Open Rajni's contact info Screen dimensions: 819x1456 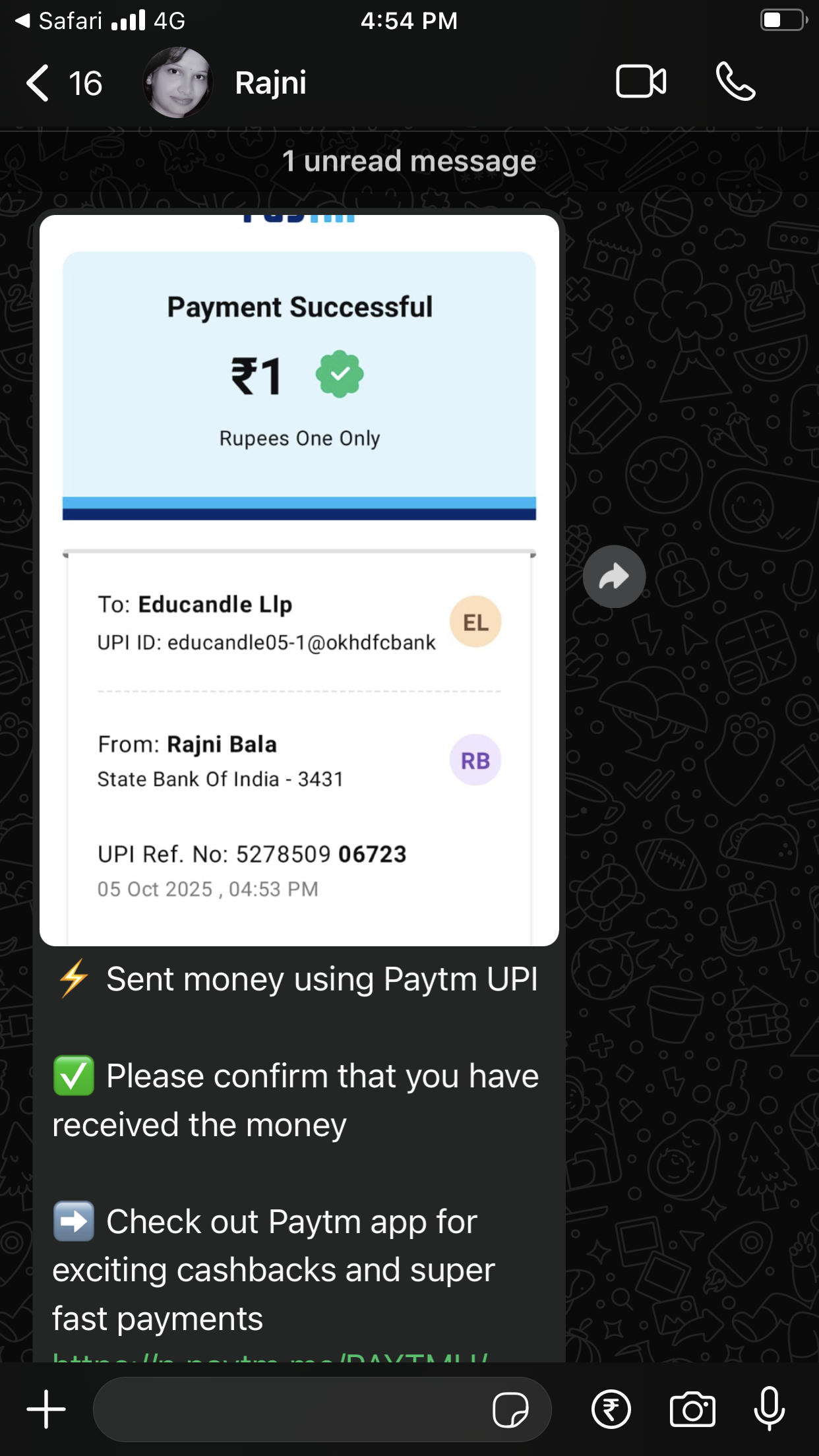(270, 83)
